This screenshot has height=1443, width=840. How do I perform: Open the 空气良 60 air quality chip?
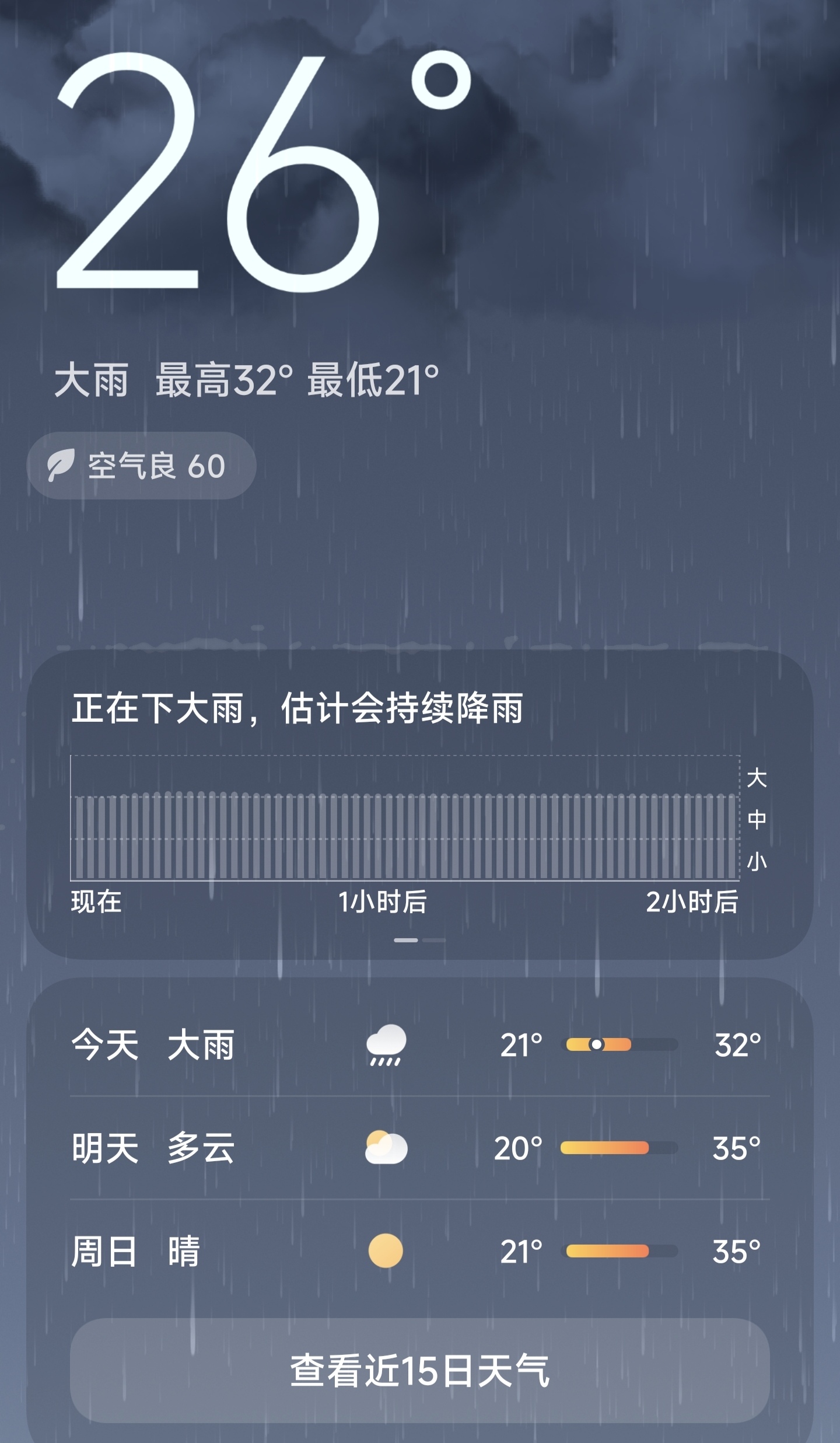(141, 466)
